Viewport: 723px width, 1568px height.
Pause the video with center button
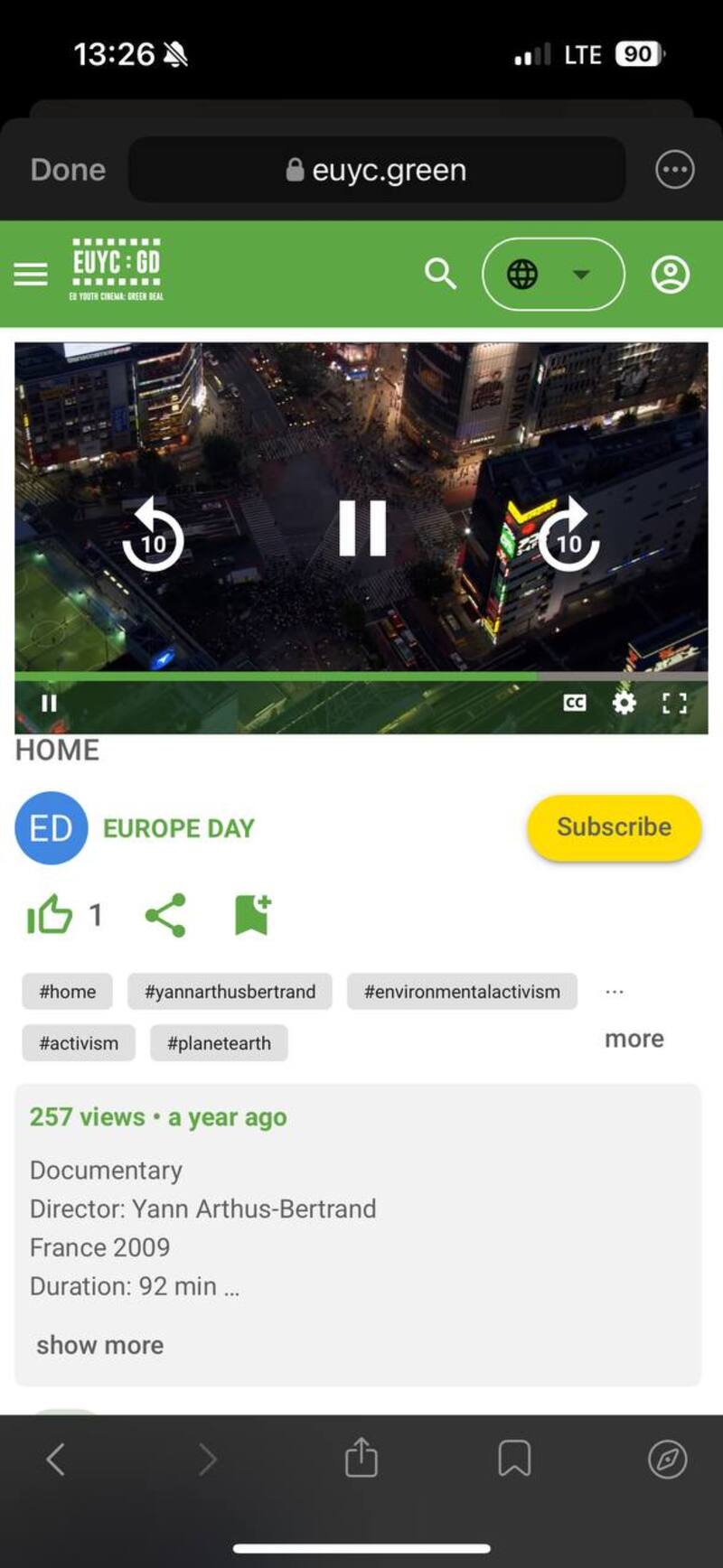click(x=362, y=528)
